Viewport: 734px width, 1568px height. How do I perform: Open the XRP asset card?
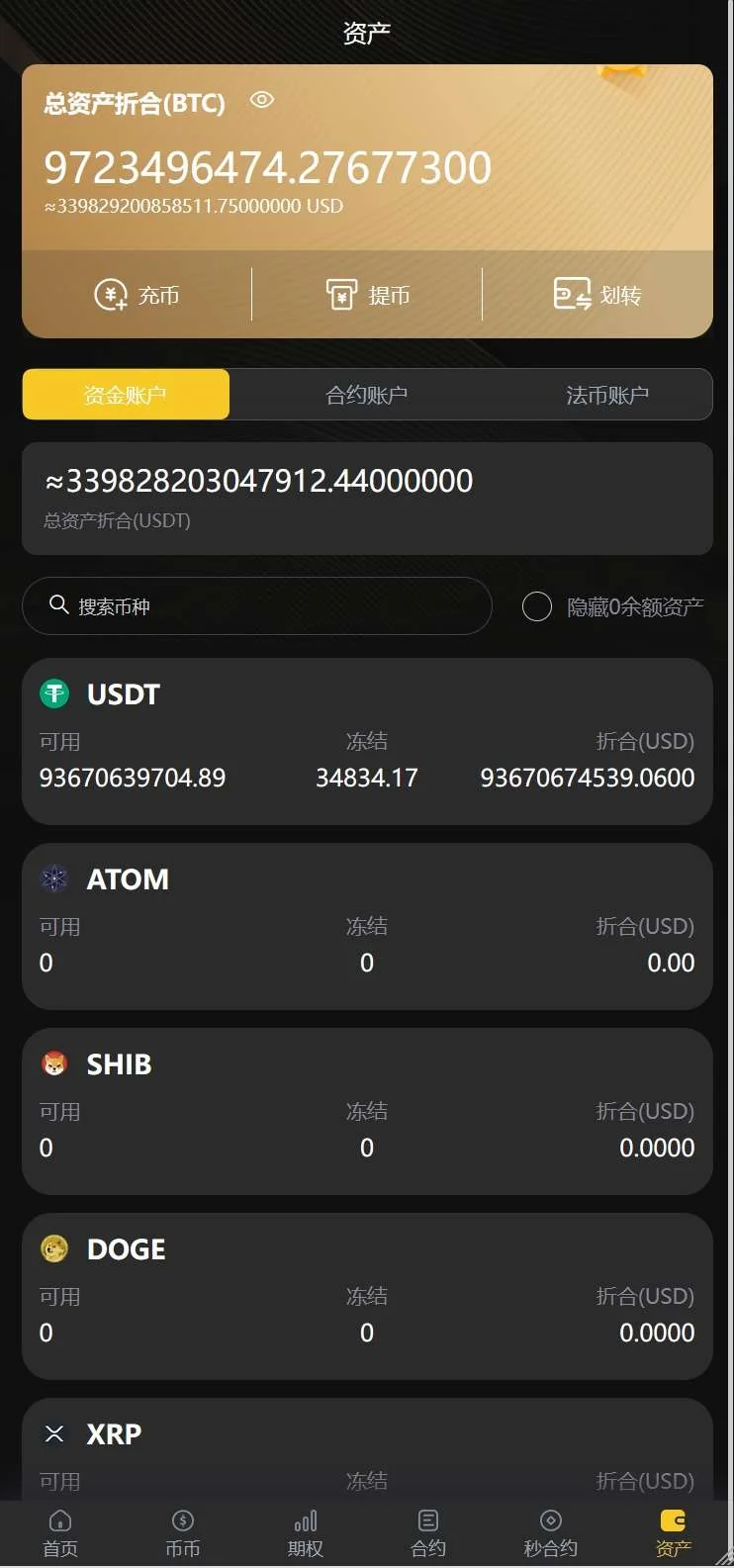(367, 1449)
